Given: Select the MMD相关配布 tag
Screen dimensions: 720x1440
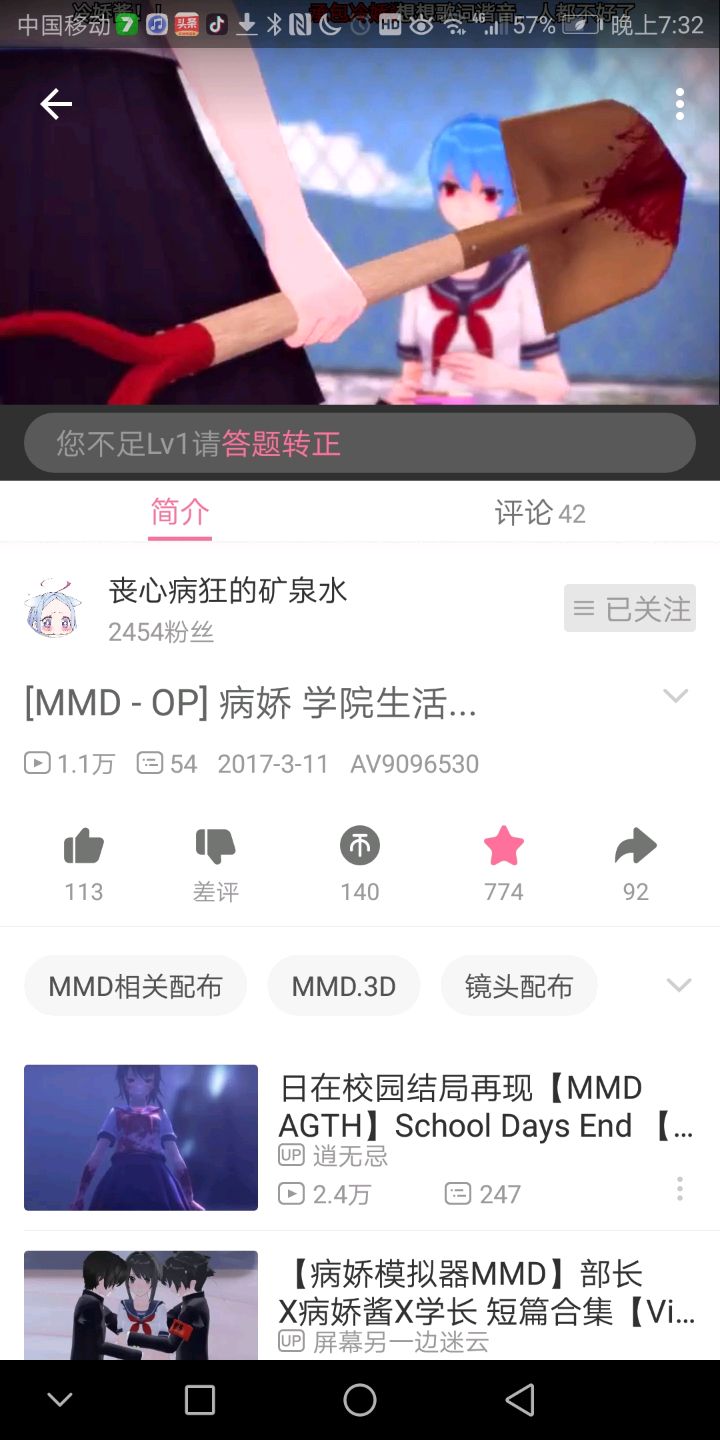Looking at the screenshot, I should (x=135, y=986).
